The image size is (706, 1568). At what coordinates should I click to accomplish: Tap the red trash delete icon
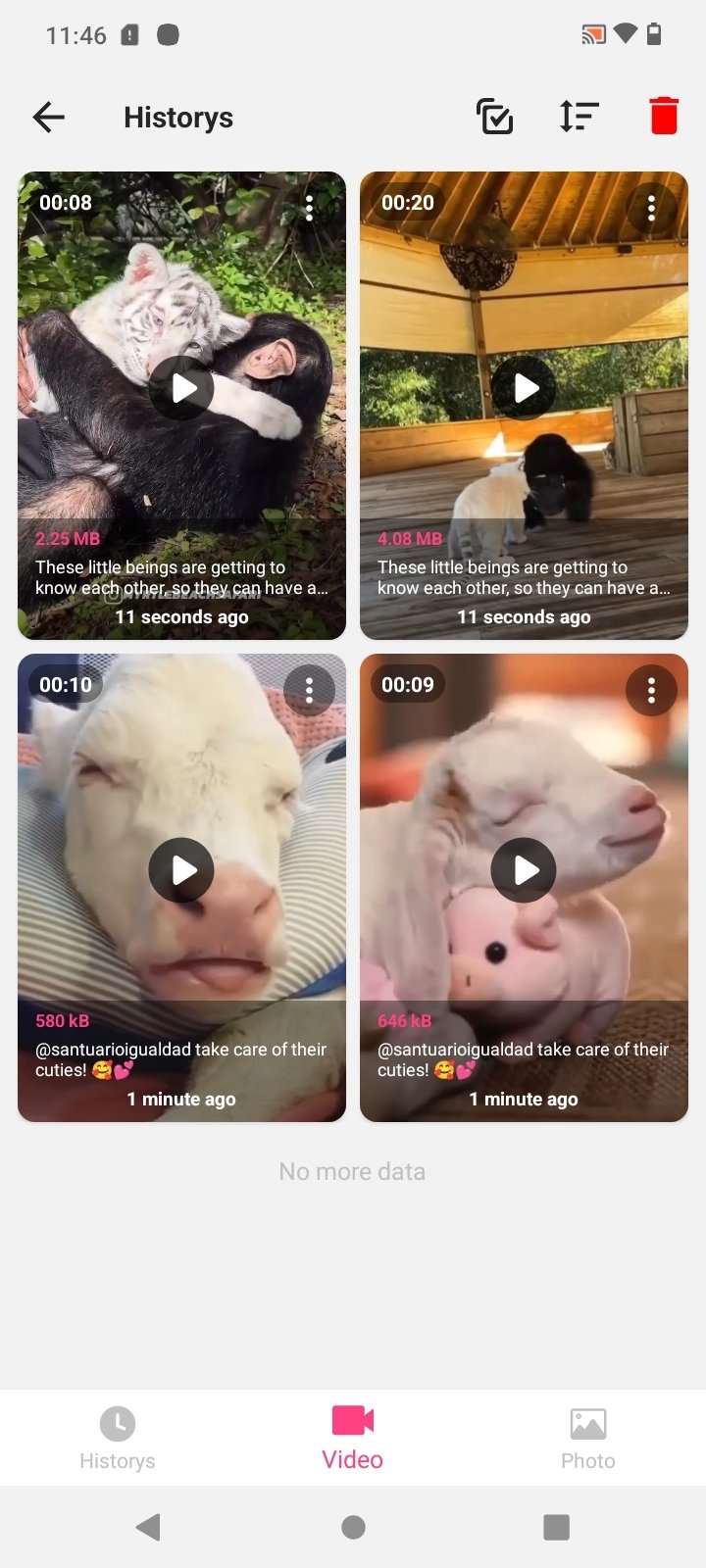click(x=664, y=116)
